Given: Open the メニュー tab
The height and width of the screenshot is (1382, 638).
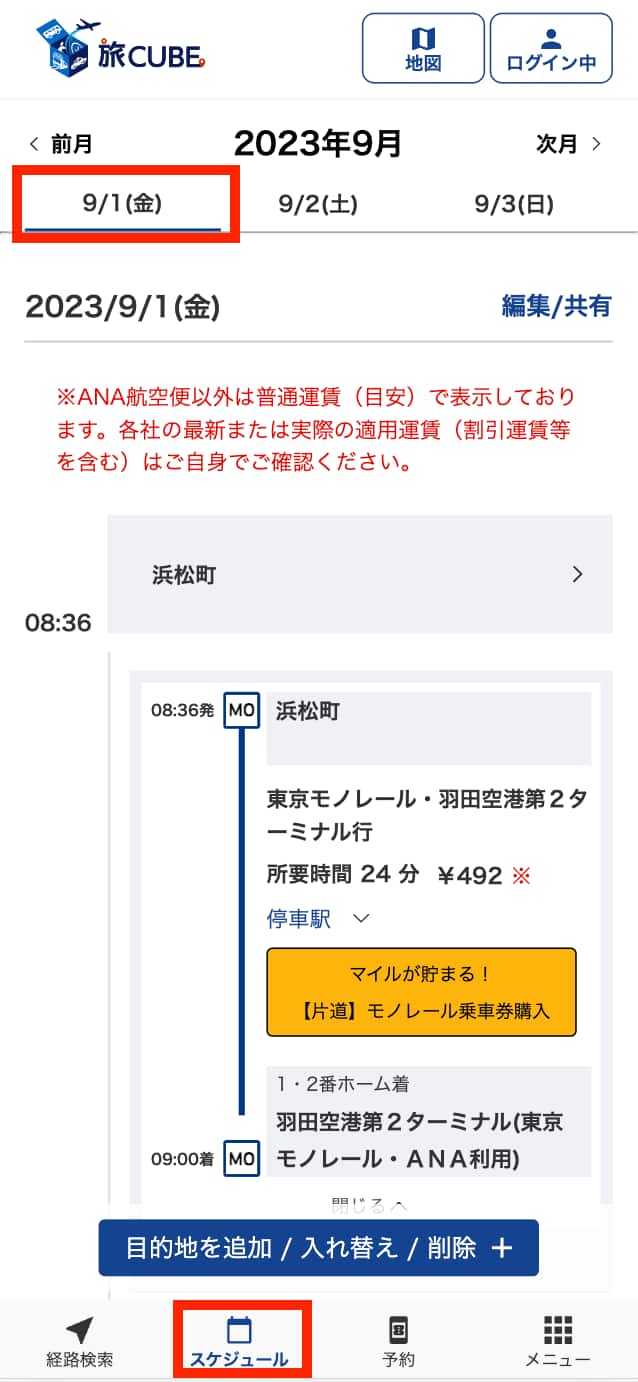Looking at the screenshot, I should [558, 1342].
